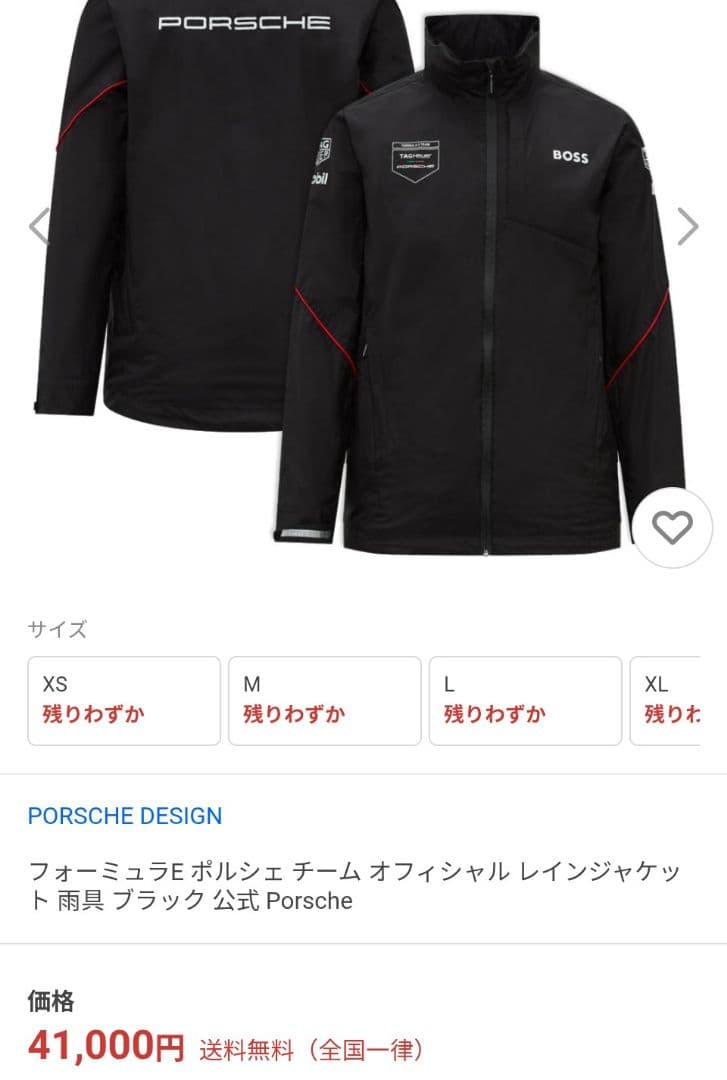Tap the heart icon to favorite this jacket

click(672, 525)
